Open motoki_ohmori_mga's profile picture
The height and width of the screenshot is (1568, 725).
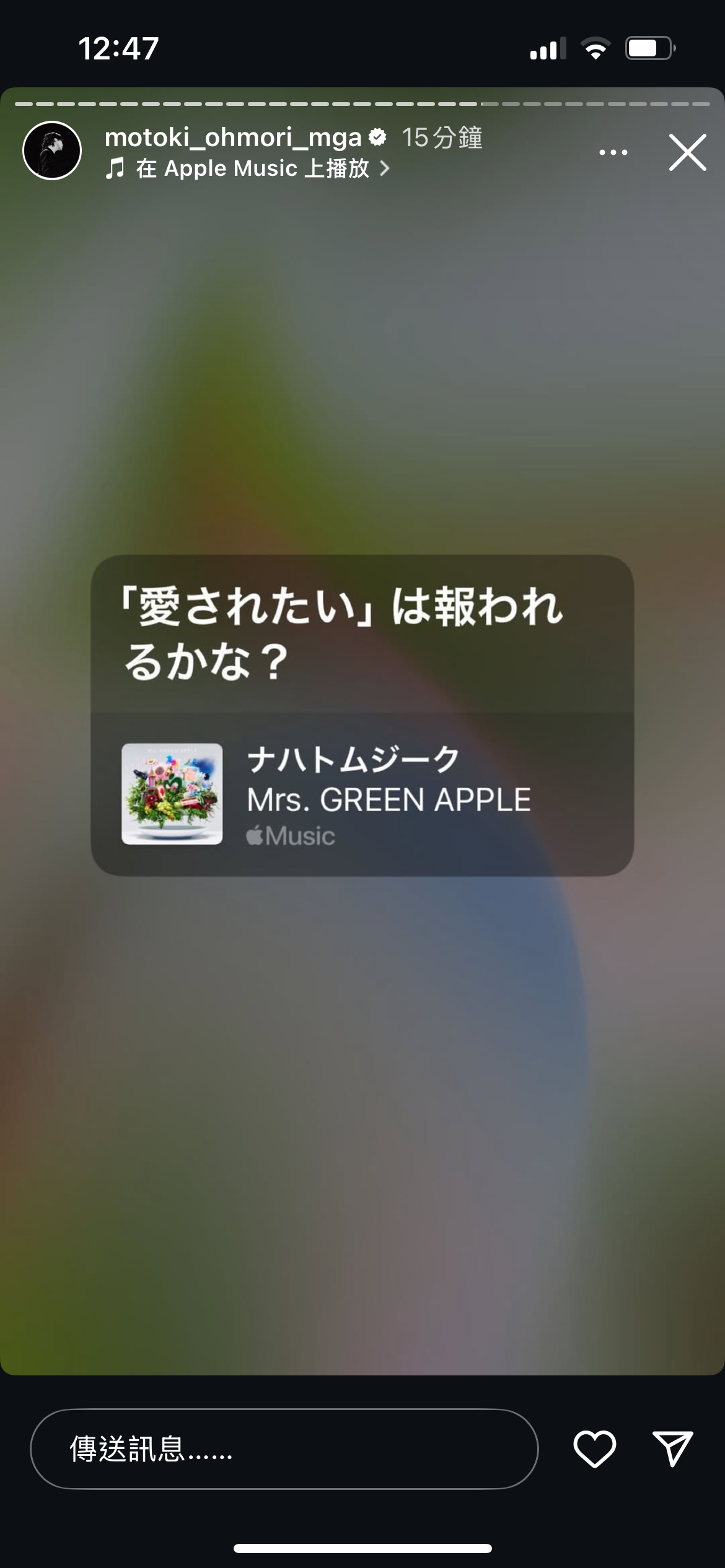(x=52, y=150)
